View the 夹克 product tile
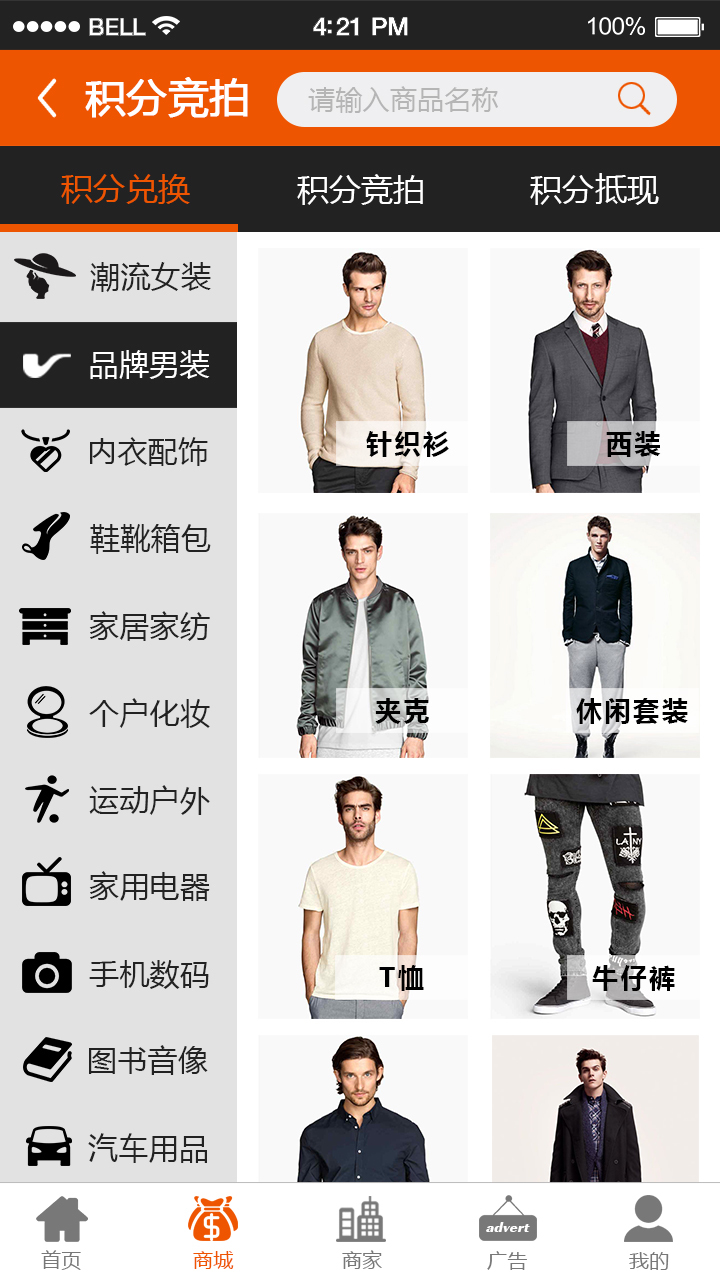 coord(363,636)
